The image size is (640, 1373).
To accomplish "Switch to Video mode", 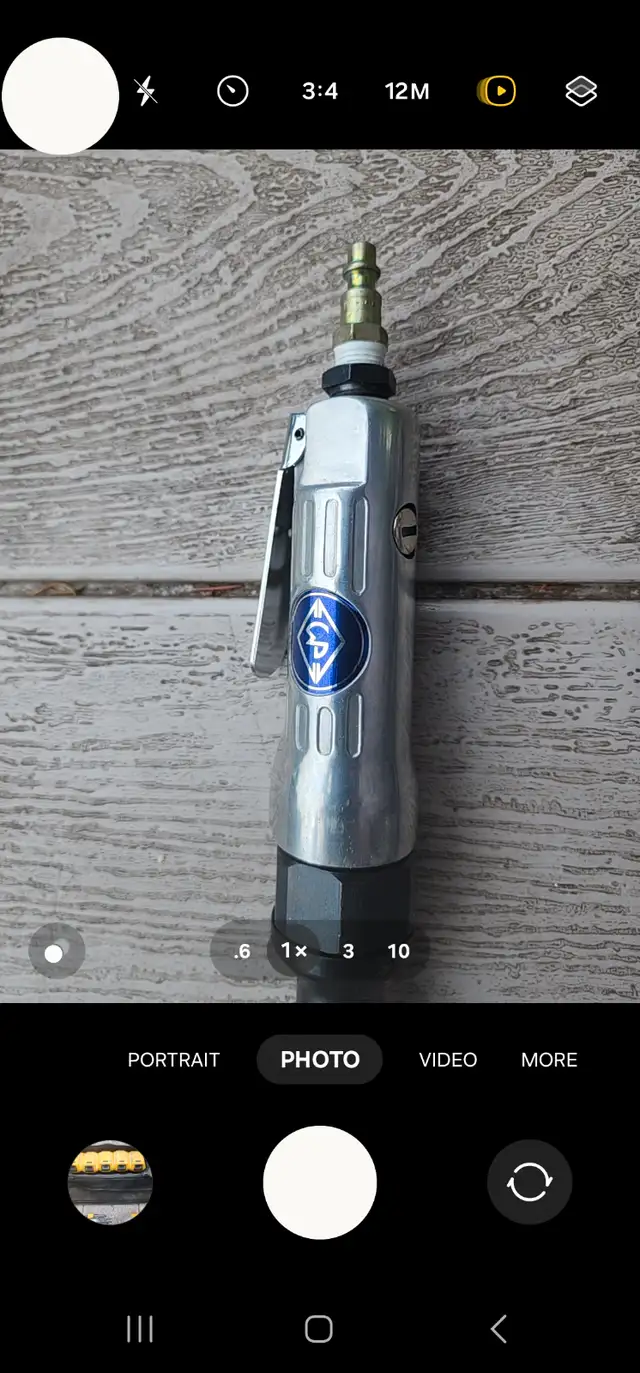I will [x=448, y=1060].
